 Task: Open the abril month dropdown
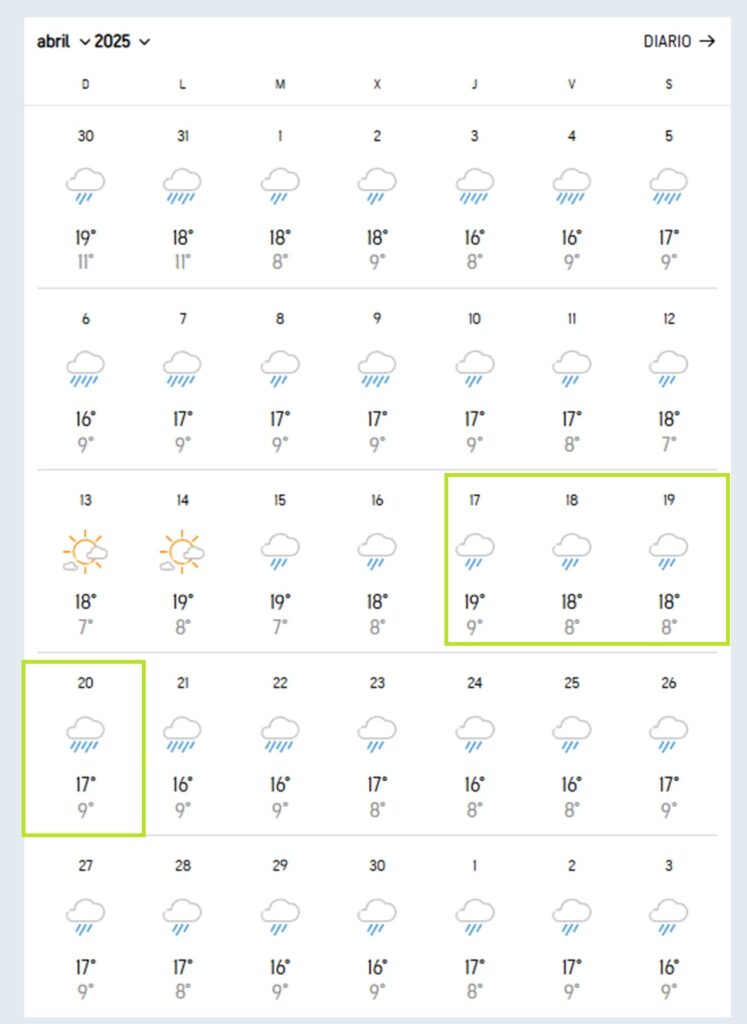[63, 41]
